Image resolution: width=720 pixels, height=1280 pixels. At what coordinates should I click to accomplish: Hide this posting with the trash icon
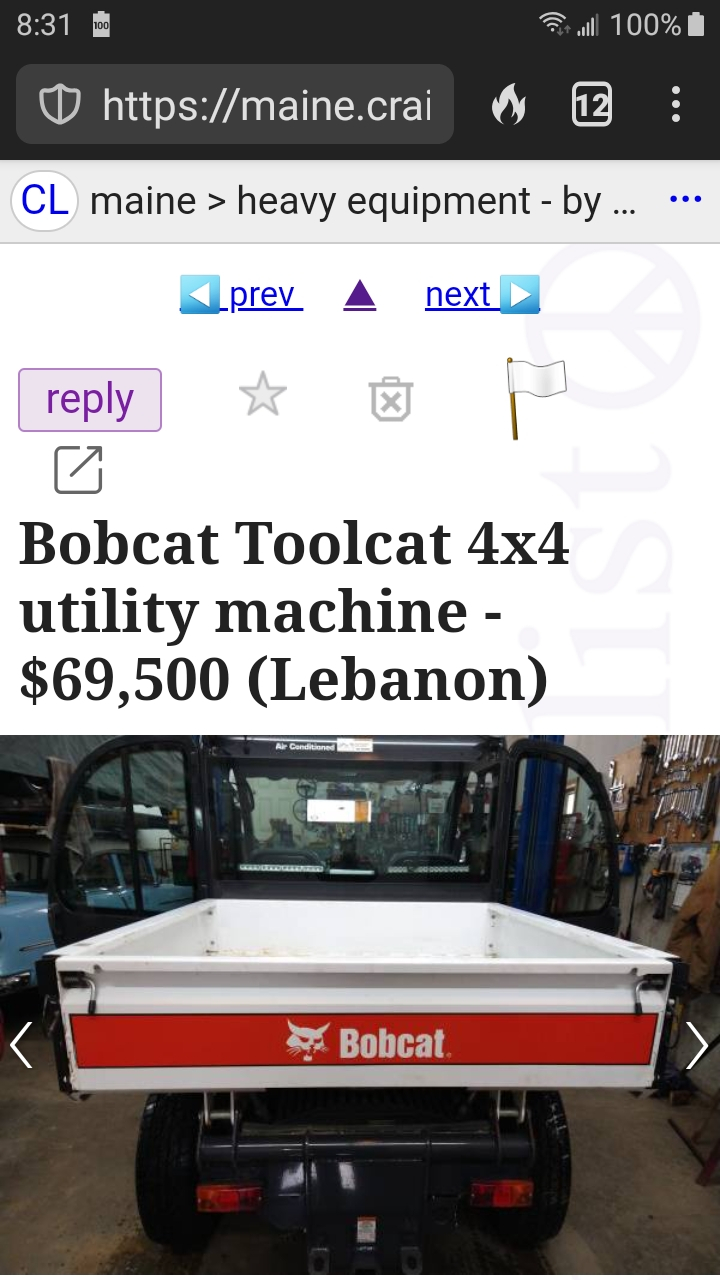[390, 399]
